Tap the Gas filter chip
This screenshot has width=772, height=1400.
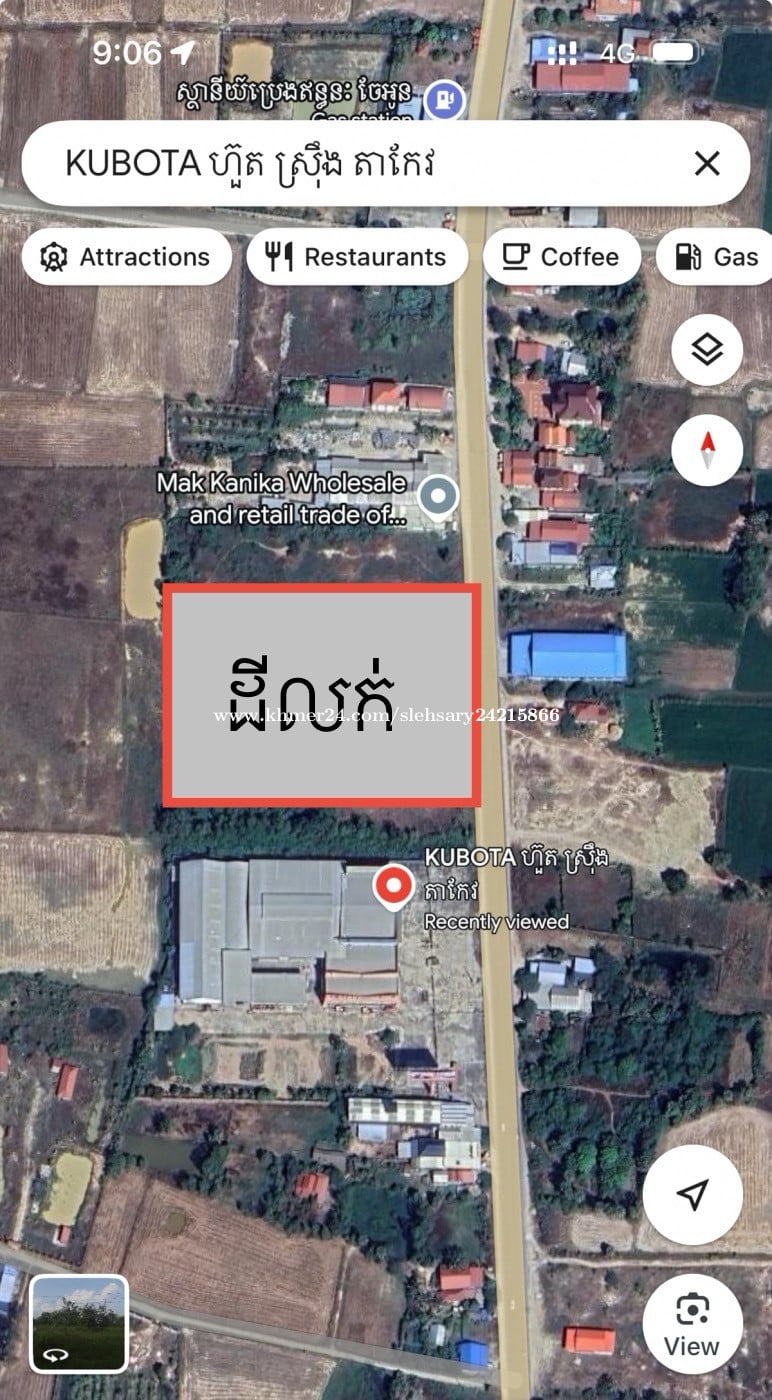point(718,257)
